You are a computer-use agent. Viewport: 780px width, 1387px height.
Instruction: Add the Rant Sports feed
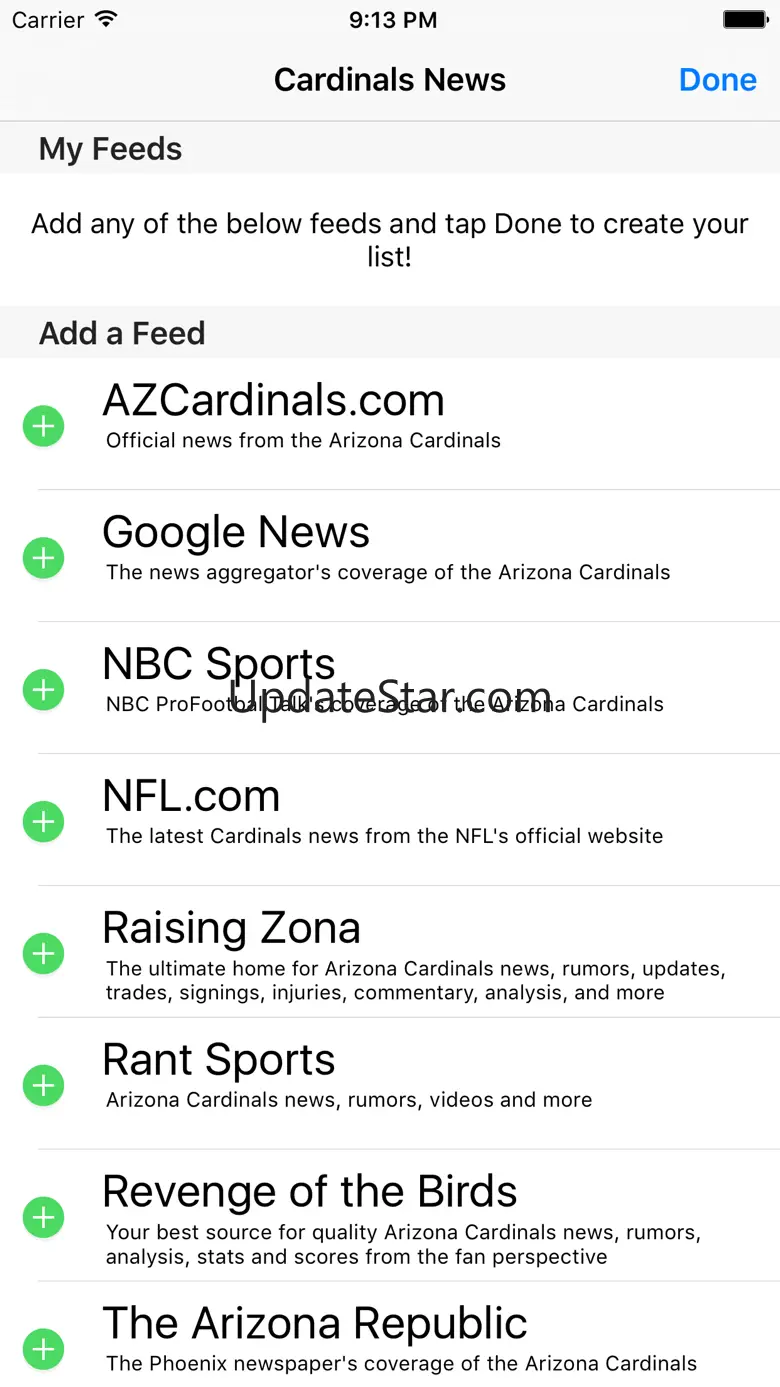click(x=44, y=1086)
